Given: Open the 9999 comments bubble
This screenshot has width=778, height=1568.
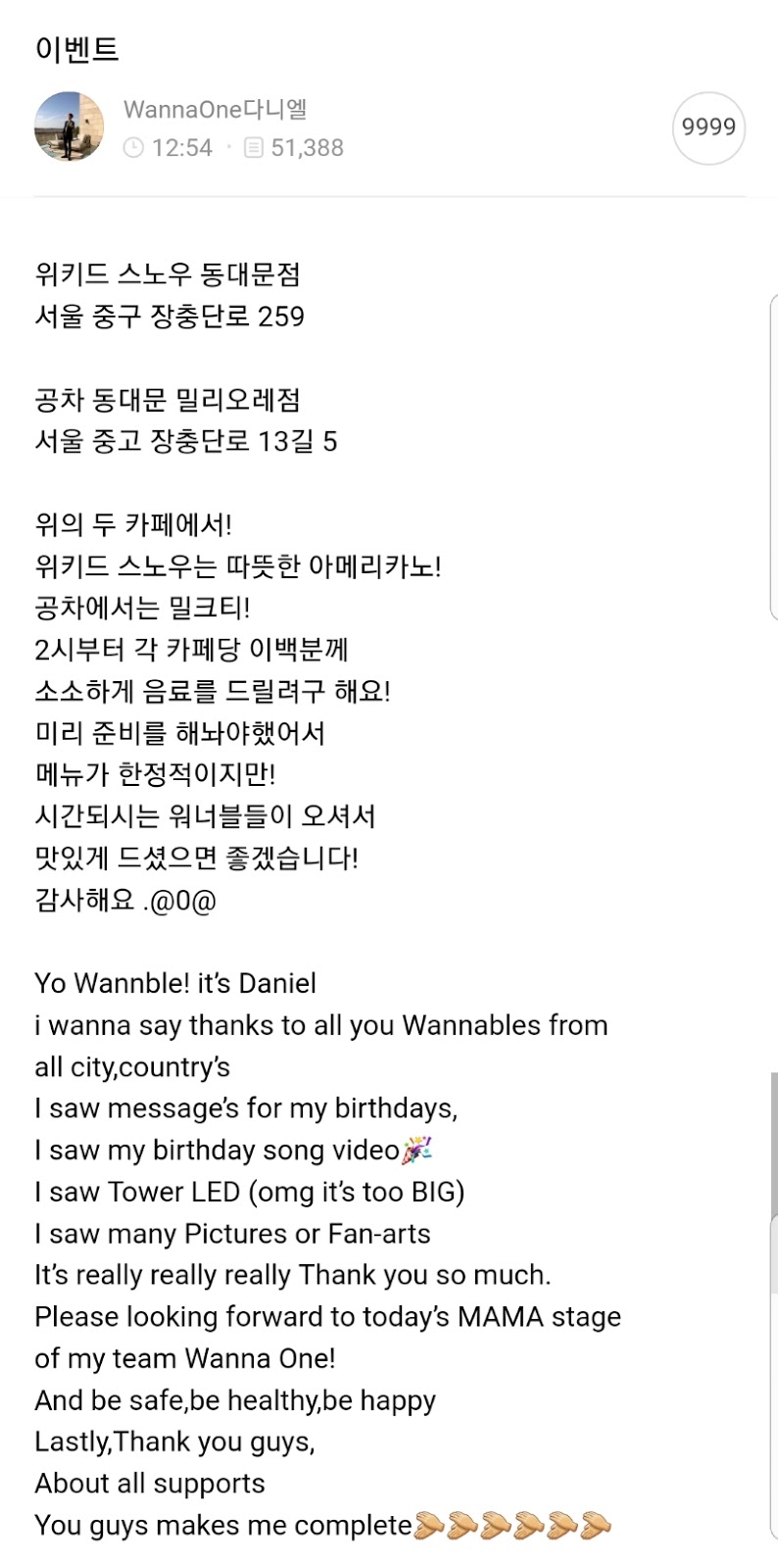Looking at the screenshot, I should 708,127.
